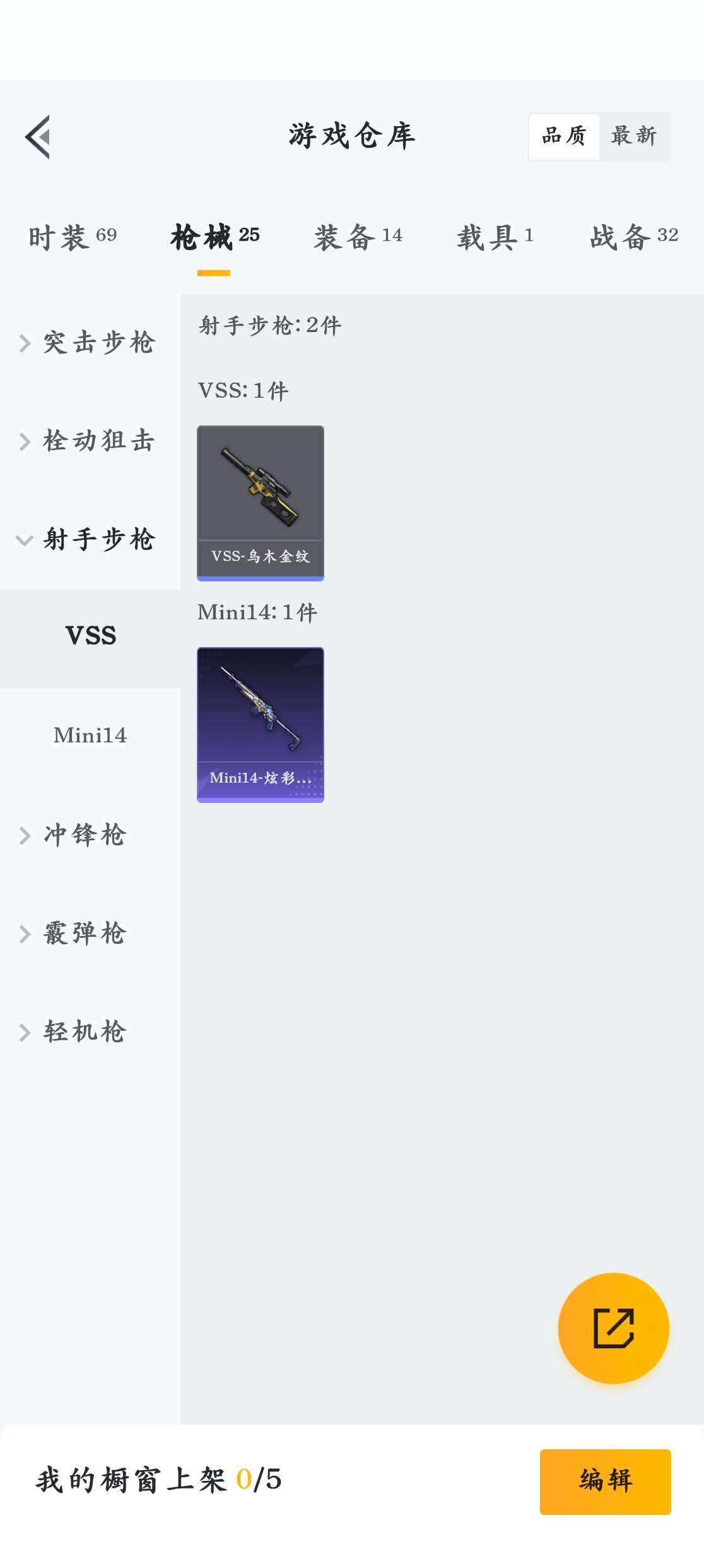Viewport: 704px width, 1568px height.
Task: Switch to the 时装 tab
Action: pyautogui.click(x=73, y=237)
